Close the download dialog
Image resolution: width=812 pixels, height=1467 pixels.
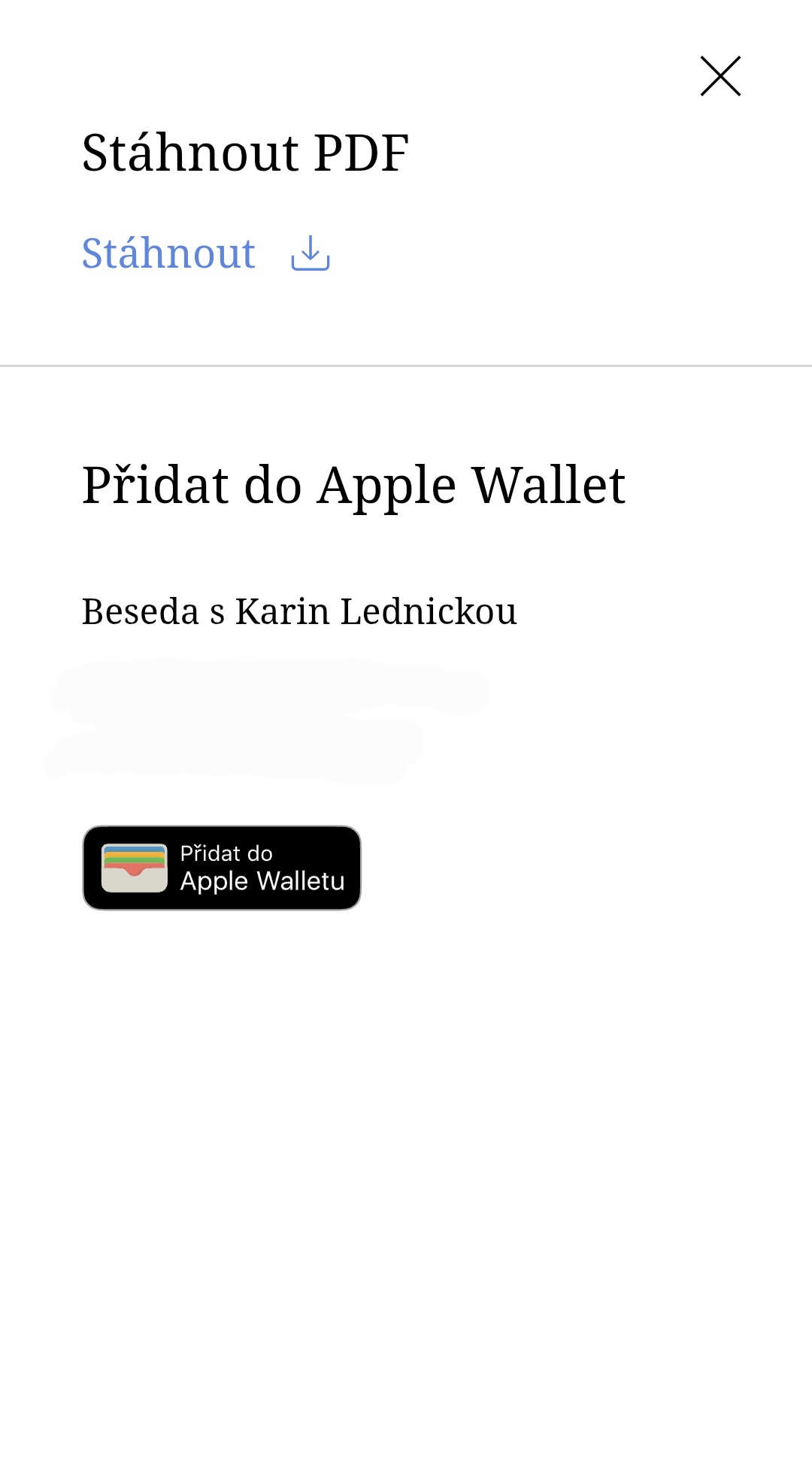[720, 76]
